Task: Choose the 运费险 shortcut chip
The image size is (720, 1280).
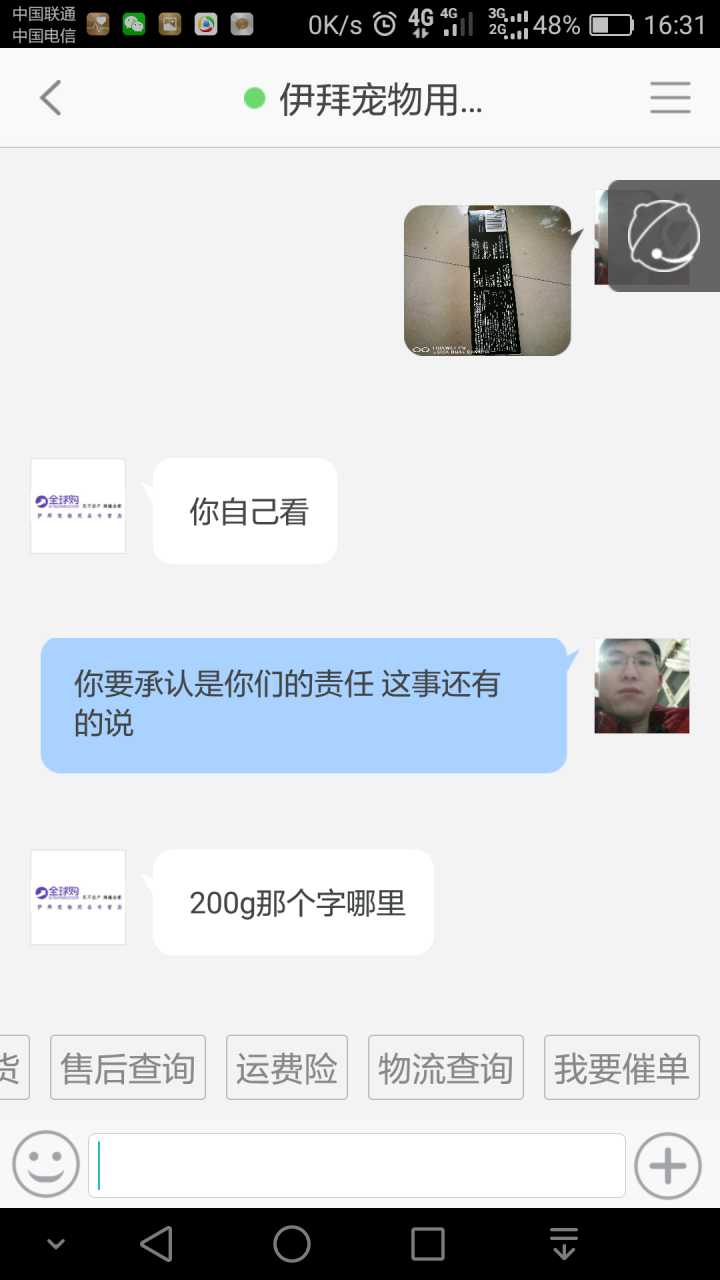Action: tap(287, 1068)
